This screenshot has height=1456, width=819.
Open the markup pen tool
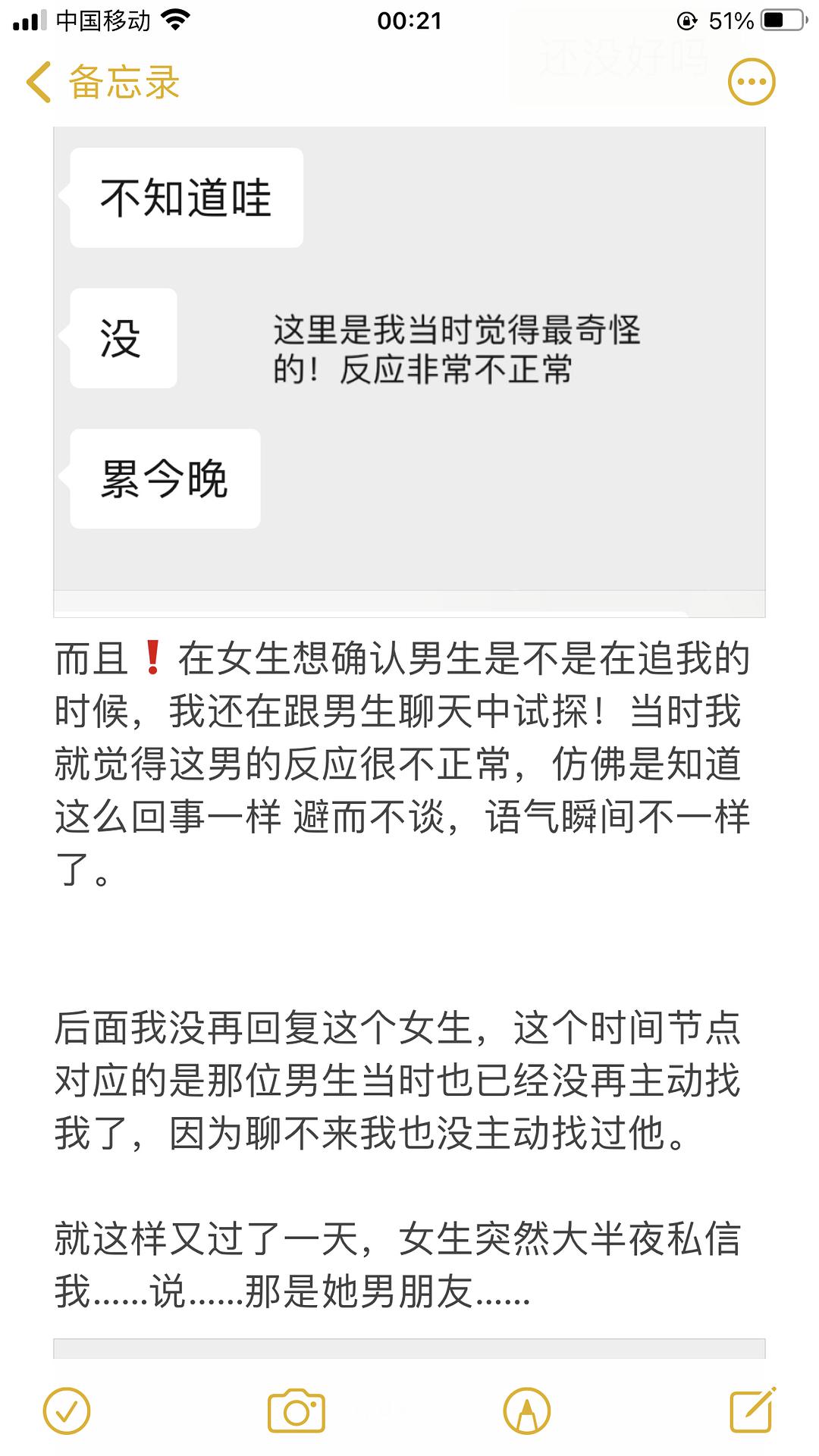(527, 1410)
